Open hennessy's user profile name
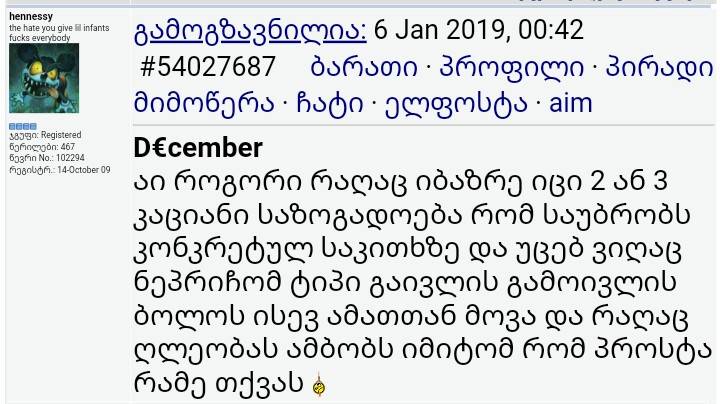The width and height of the screenshot is (720, 404). pos(31,17)
